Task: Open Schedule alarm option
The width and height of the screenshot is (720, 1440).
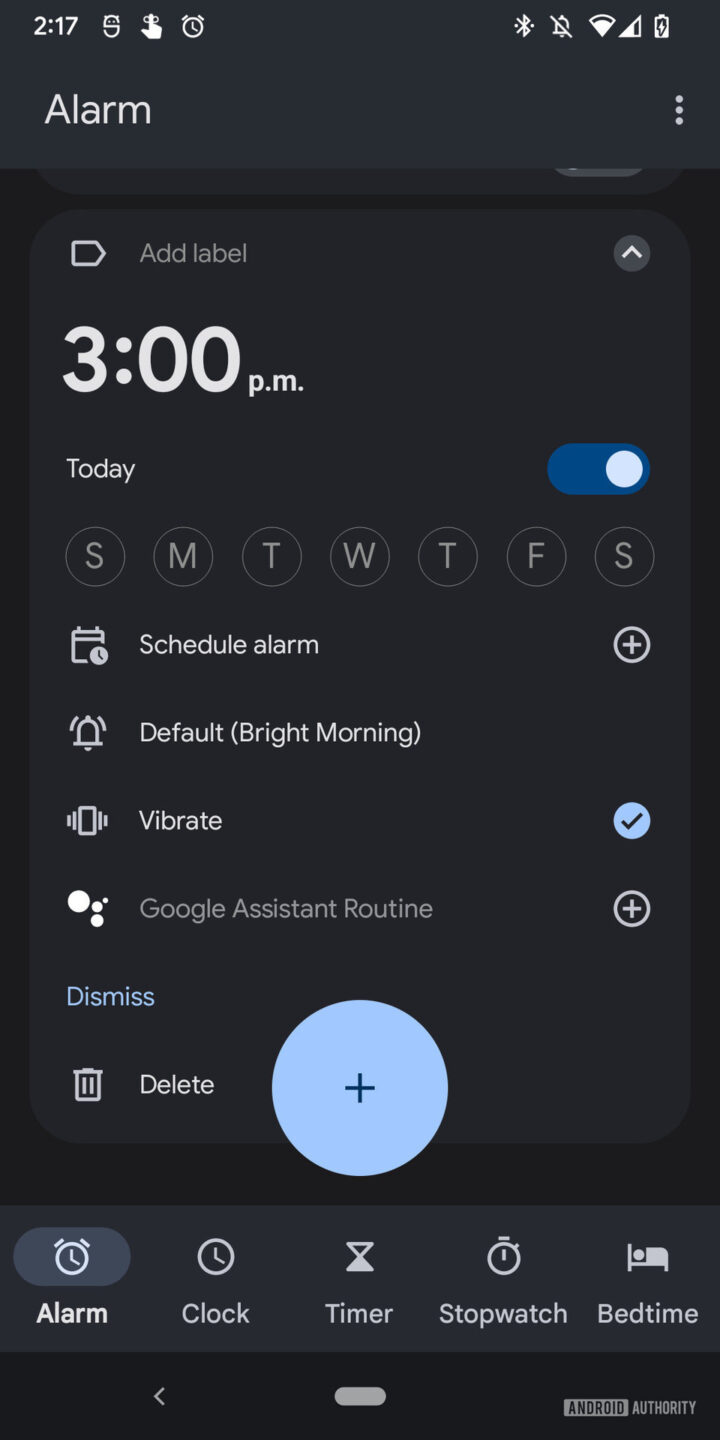Action: (x=229, y=645)
